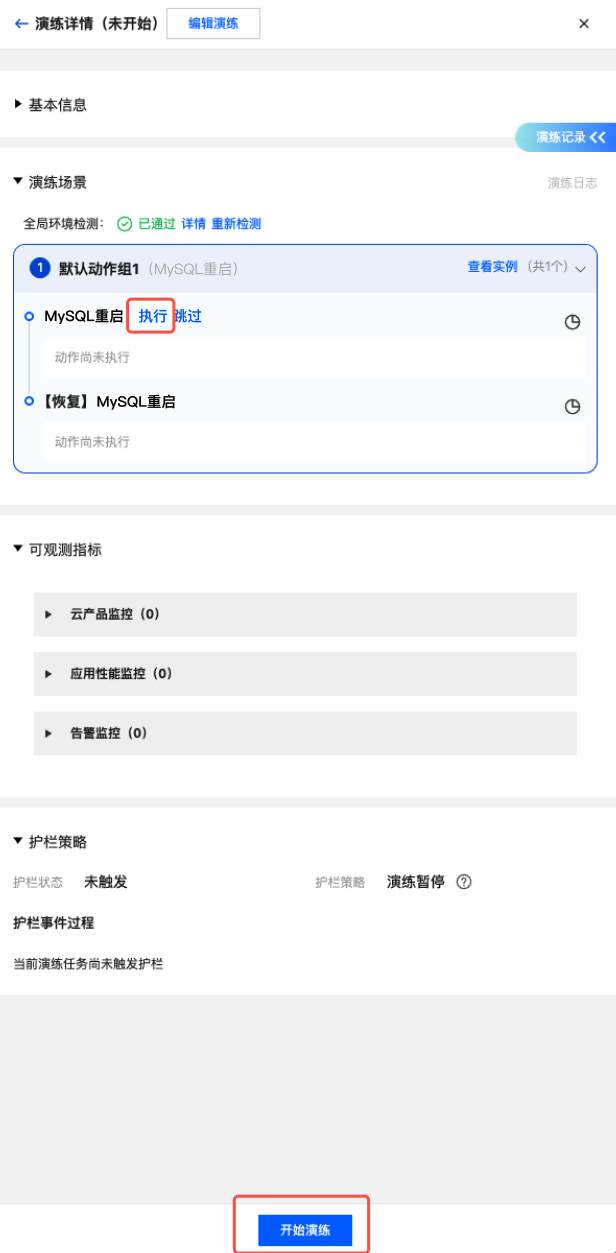Tap the 编辑演练 button
Screen dimensions: 616x1253
click(213, 24)
